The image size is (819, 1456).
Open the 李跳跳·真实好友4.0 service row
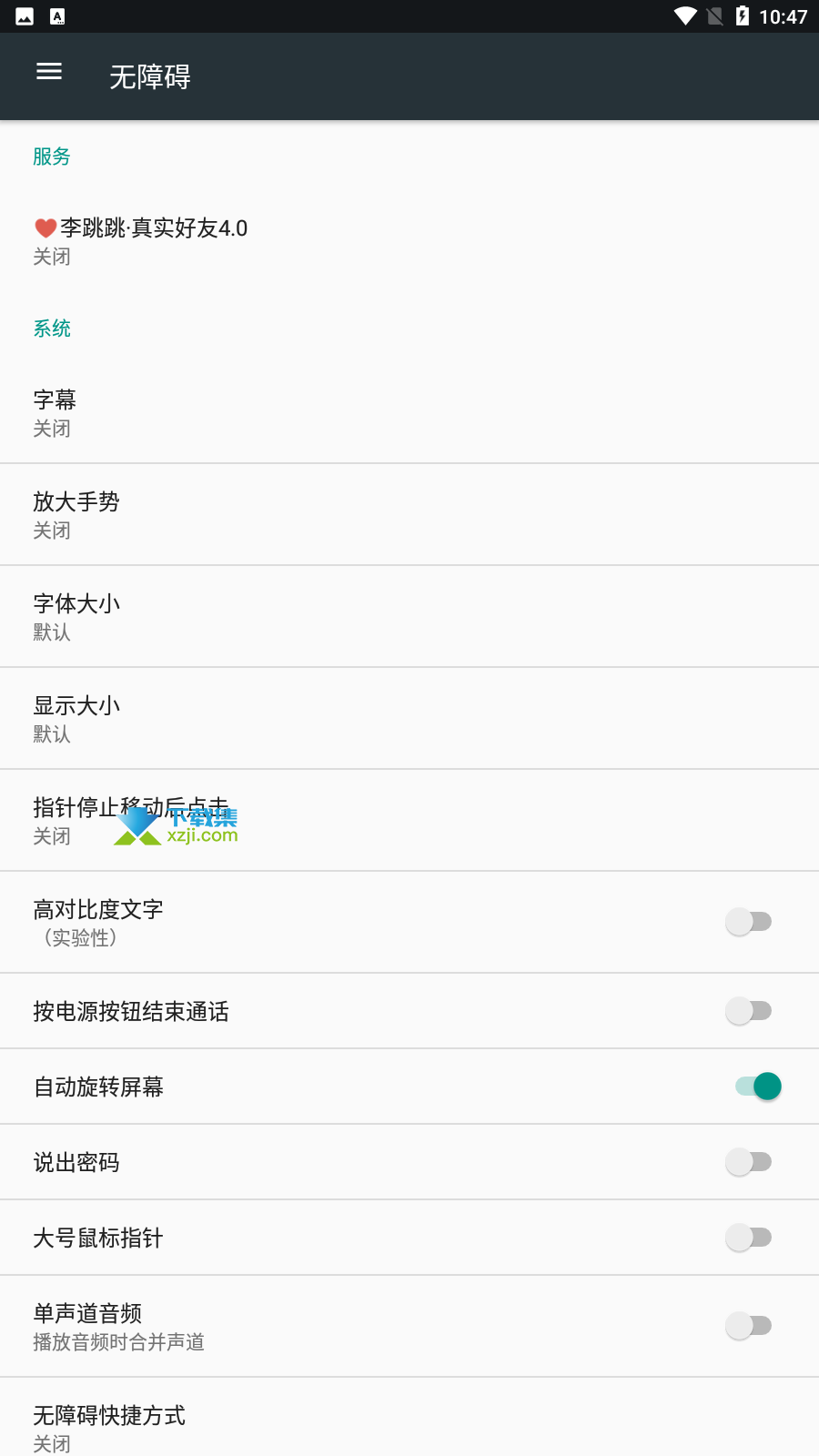(409, 241)
